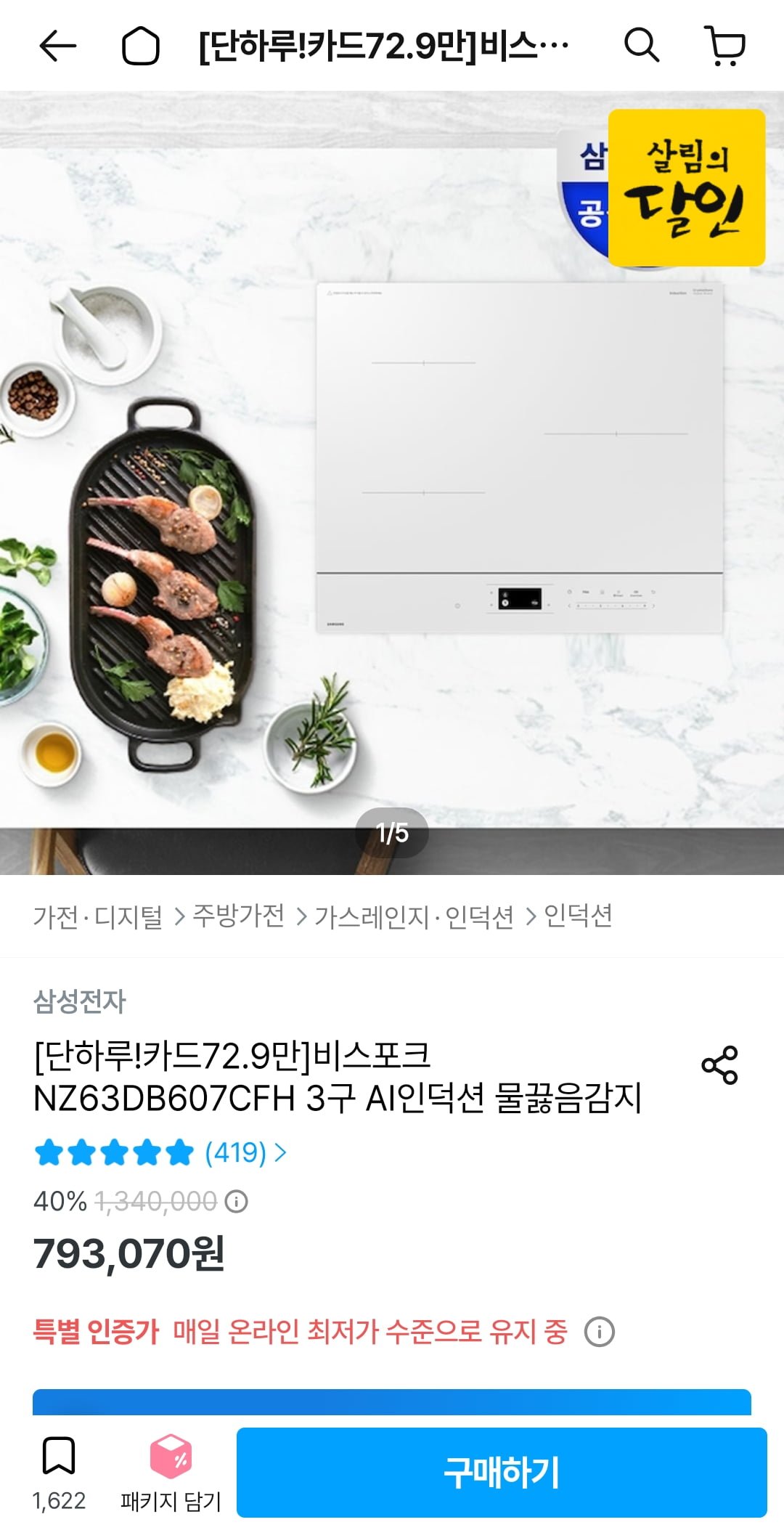Share this product
This screenshot has width=784, height=1530.
click(x=719, y=1065)
